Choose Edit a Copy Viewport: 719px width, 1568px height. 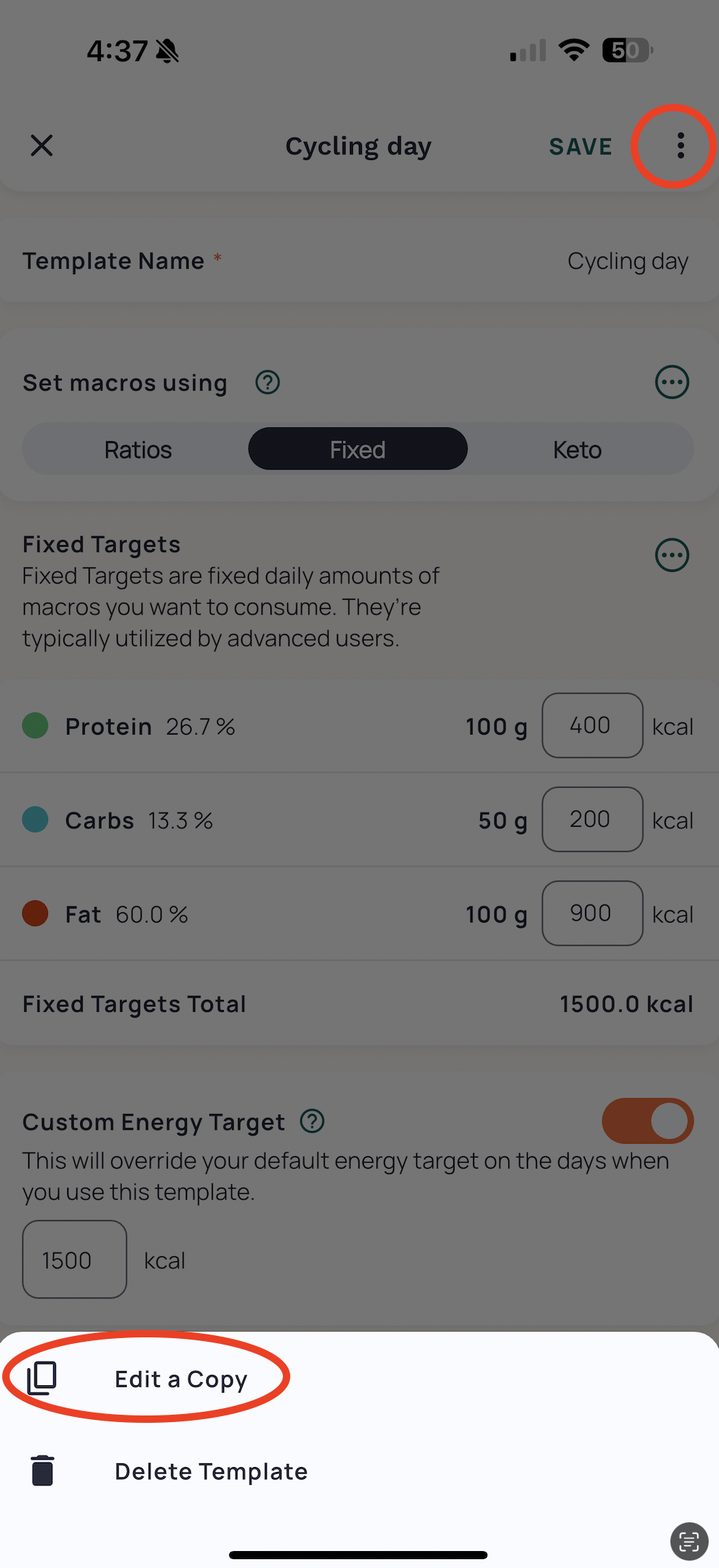click(x=180, y=1378)
